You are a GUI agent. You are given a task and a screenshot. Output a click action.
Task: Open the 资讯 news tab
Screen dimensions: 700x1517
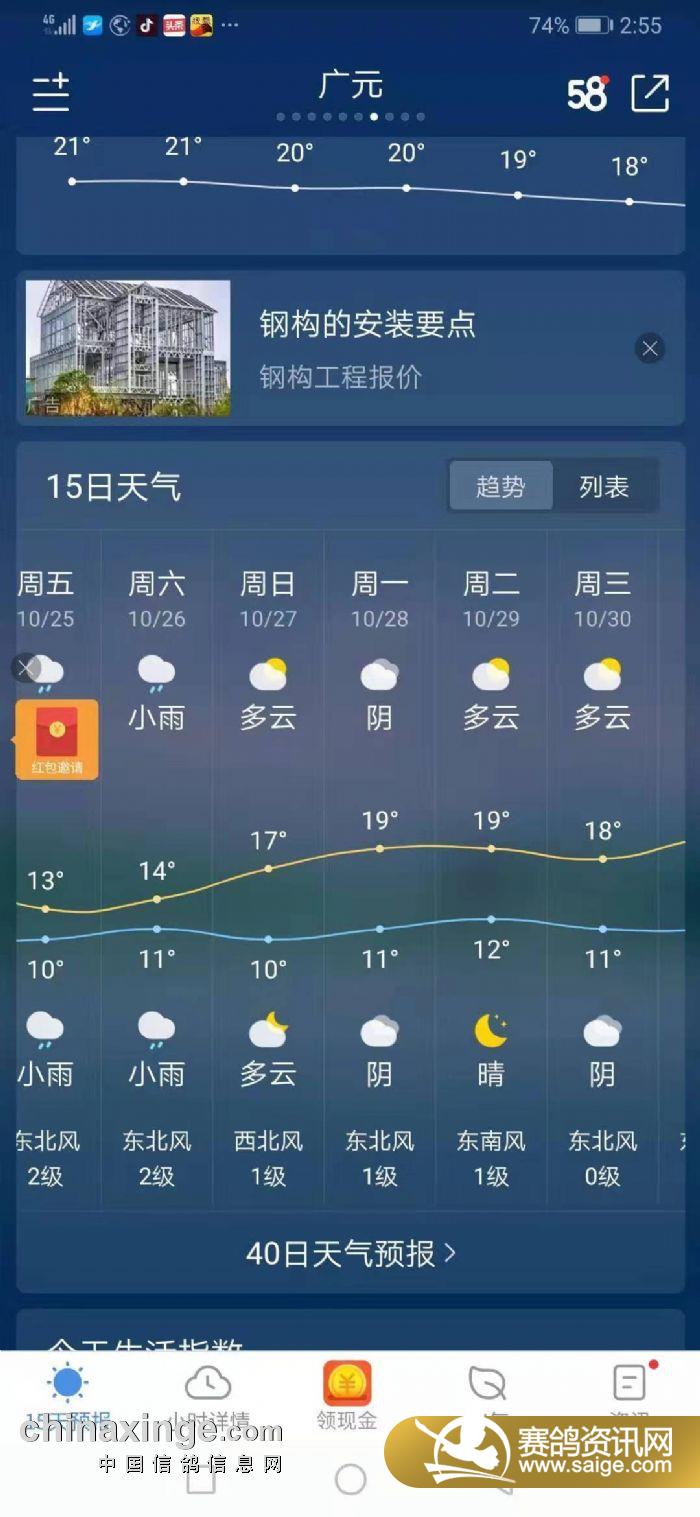tap(629, 1394)
